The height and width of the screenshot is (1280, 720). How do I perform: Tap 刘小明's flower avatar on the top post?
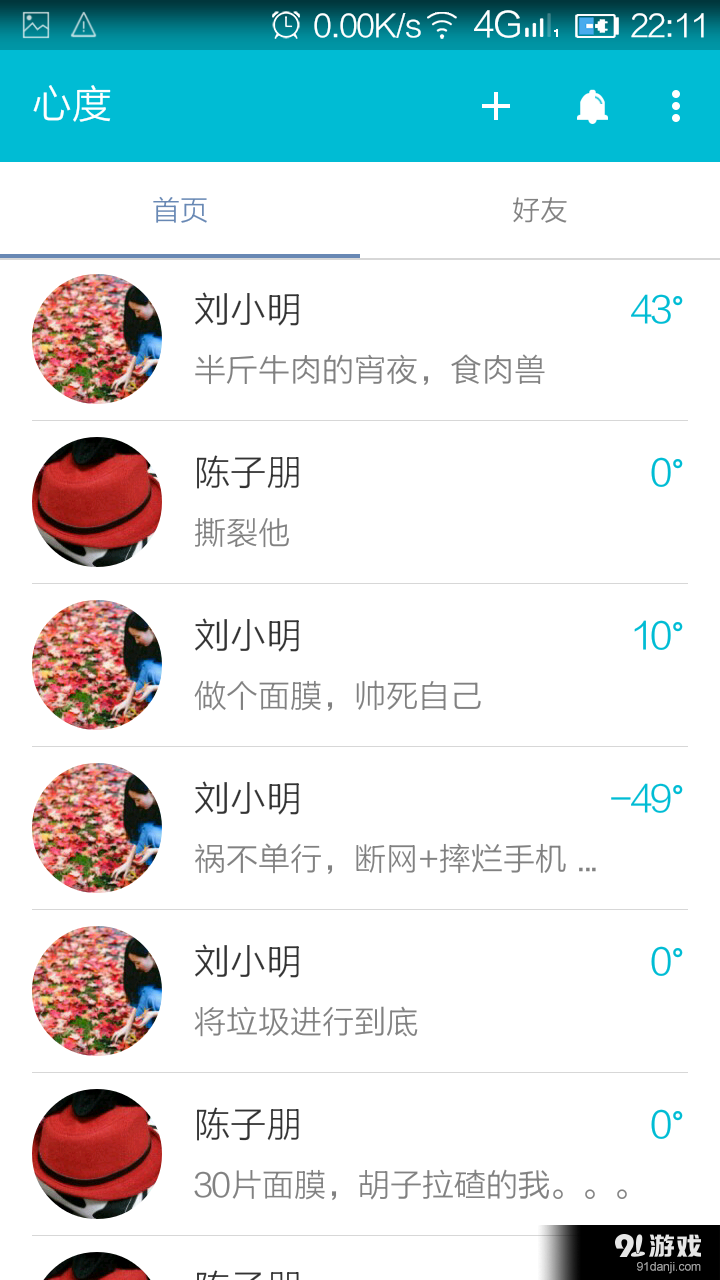[96, 338]
